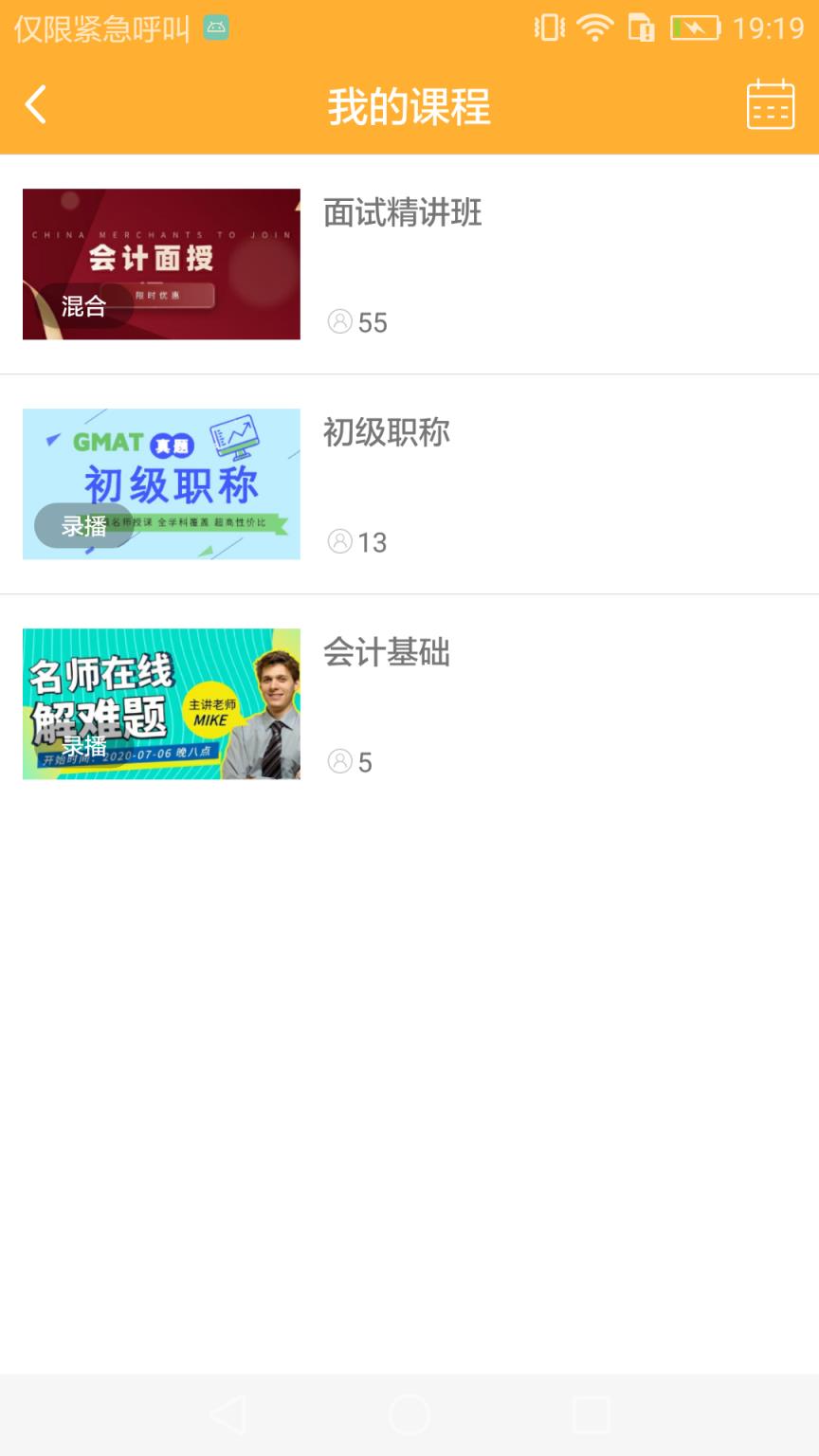Click the battery indicator in the status bar
The height and width of the screenshot is (1456, 819).
[x=695, y=27]
